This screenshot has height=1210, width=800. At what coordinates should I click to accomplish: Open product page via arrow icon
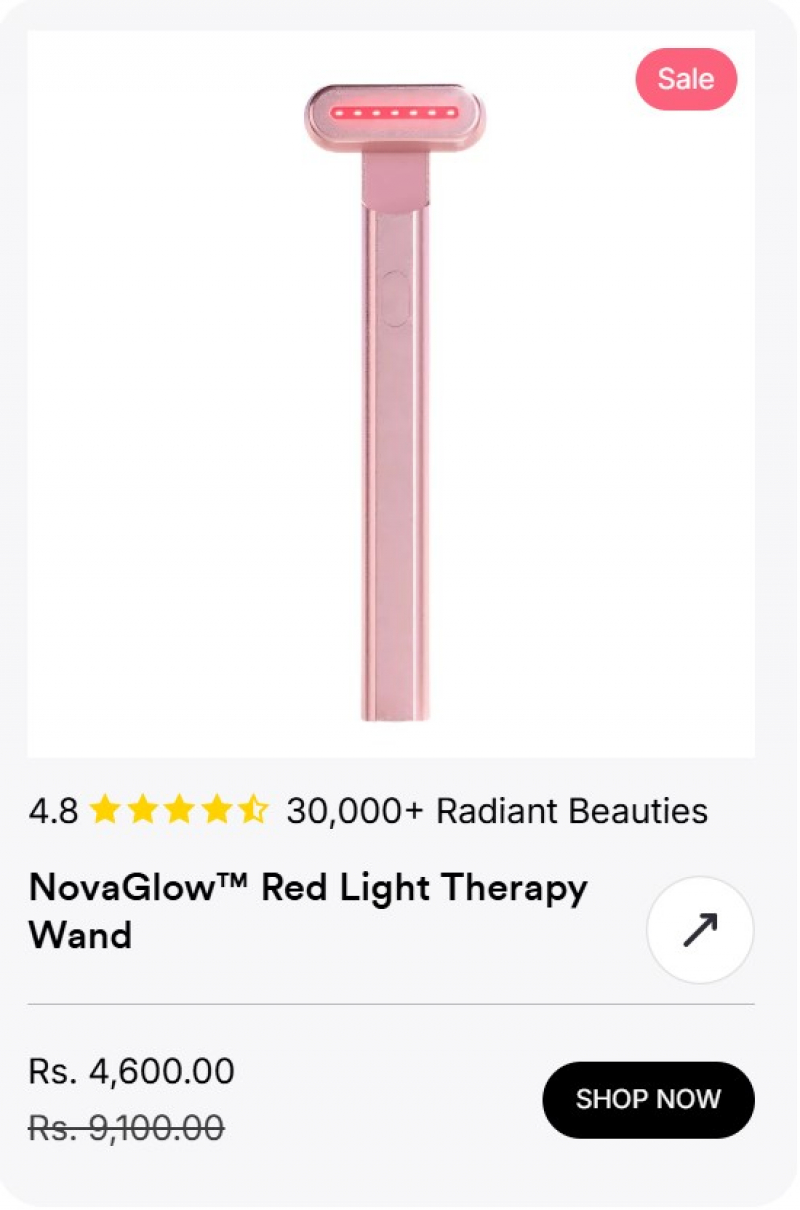(700, 929)
